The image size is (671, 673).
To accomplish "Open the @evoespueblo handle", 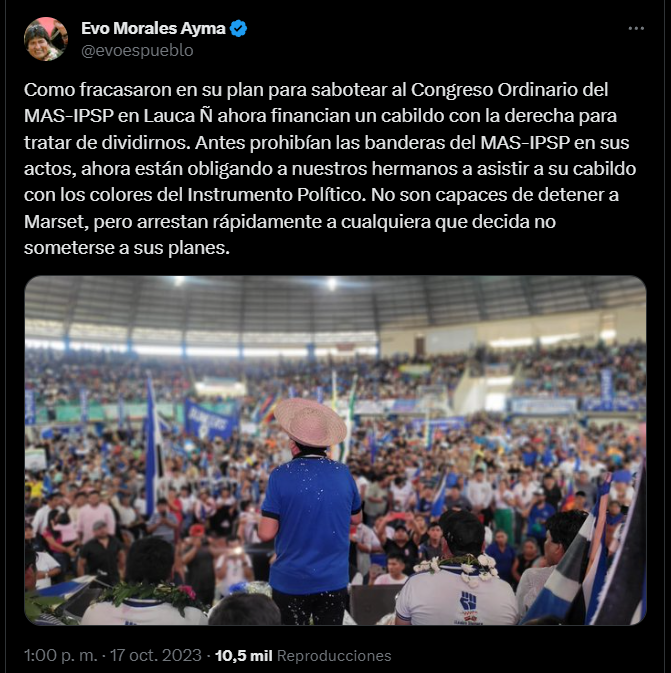I will [x=137, y=50].
